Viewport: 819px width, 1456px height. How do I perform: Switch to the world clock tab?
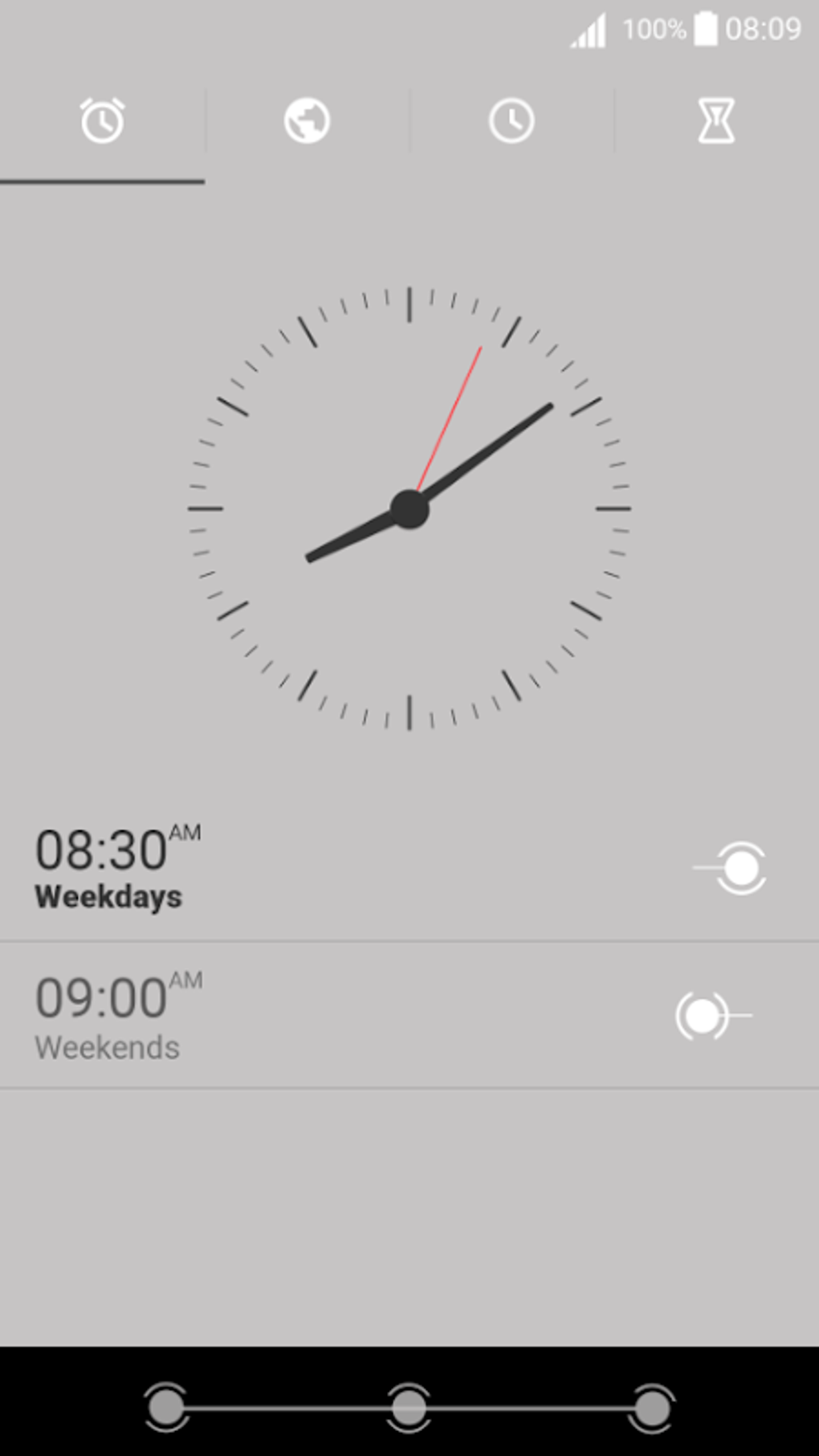pyautogui.click(x=307, y=121)
